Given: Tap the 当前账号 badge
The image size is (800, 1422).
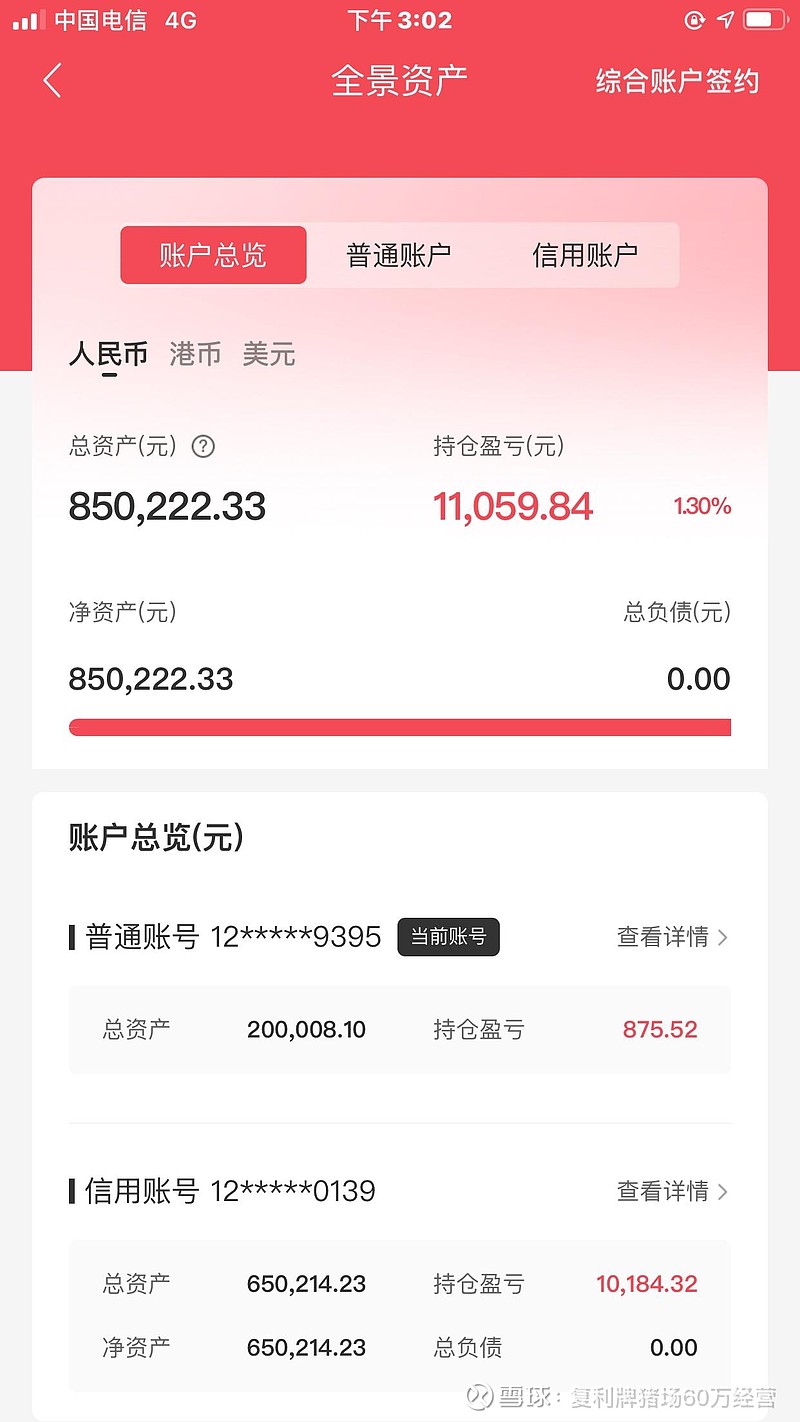Looking at the screenshot, I should pyautogui.click(x=447, y=937).
